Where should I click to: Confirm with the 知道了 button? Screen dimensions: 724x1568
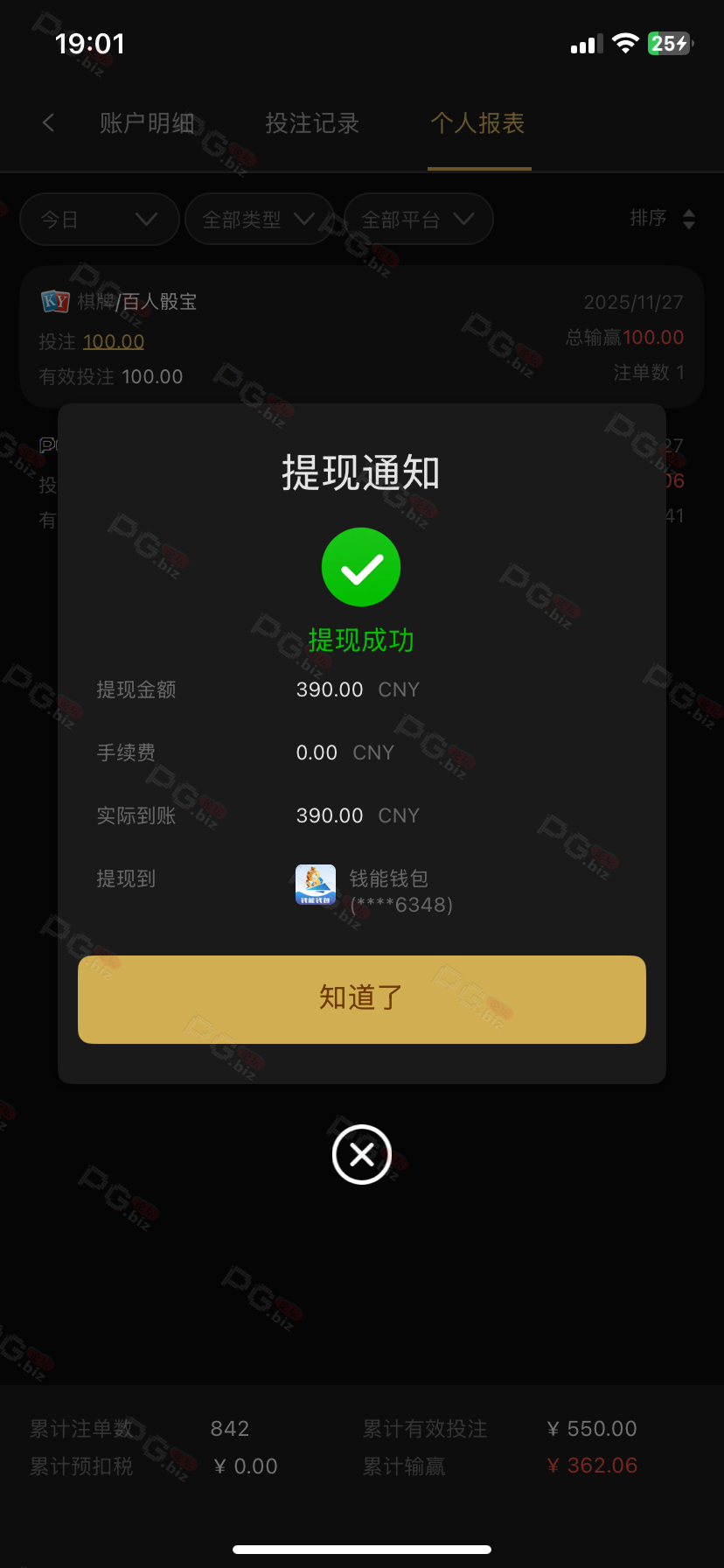[x=361, y=998]
